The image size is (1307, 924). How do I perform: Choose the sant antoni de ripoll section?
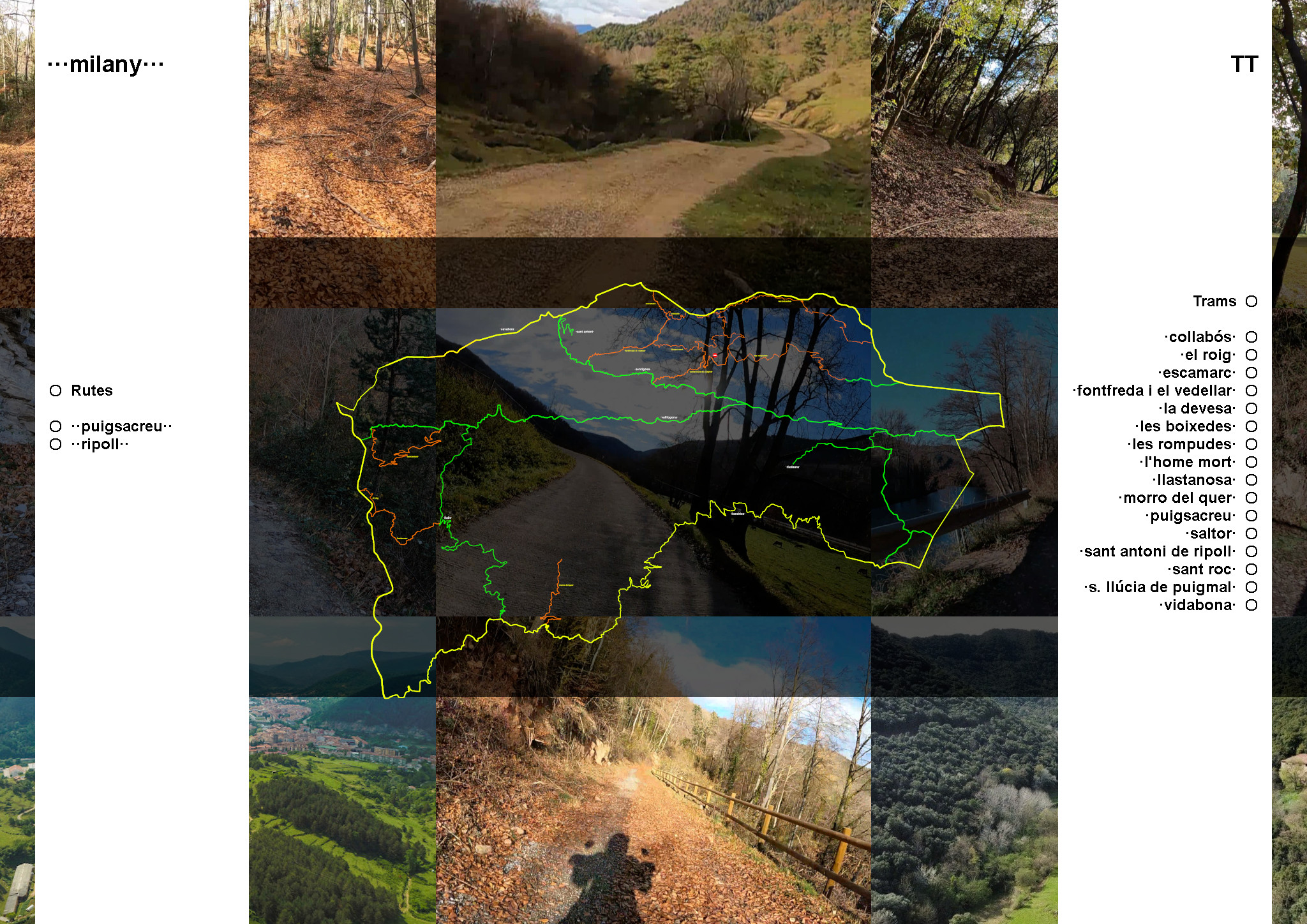click(1251, 551)
